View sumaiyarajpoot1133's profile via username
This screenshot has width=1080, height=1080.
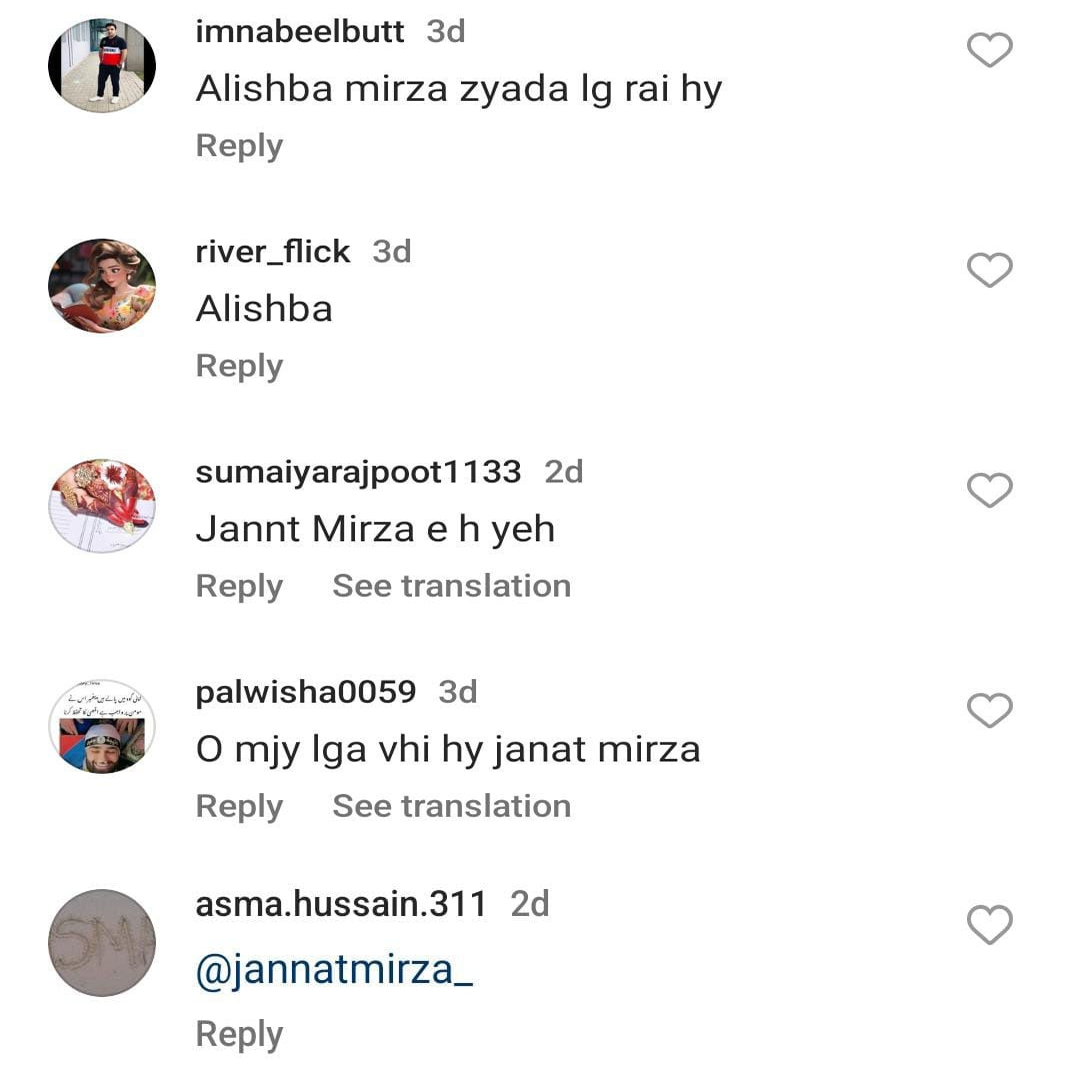[358, 472]
